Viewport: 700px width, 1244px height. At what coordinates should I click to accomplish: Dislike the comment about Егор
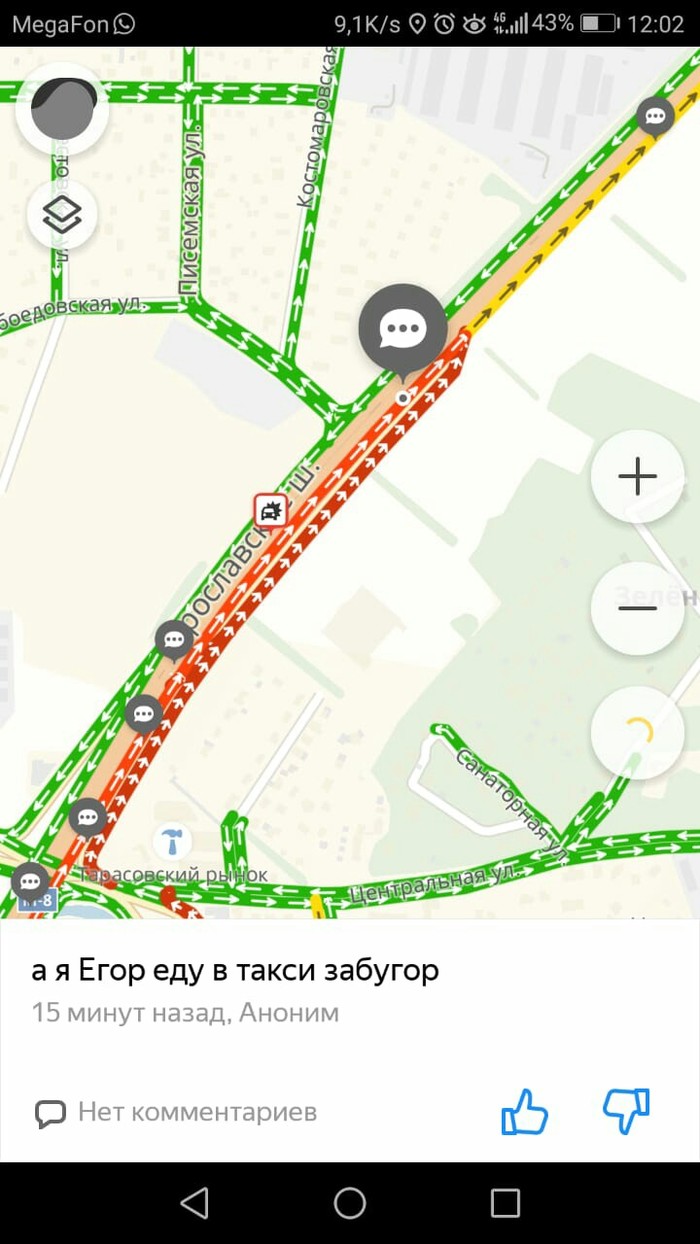626,1111
